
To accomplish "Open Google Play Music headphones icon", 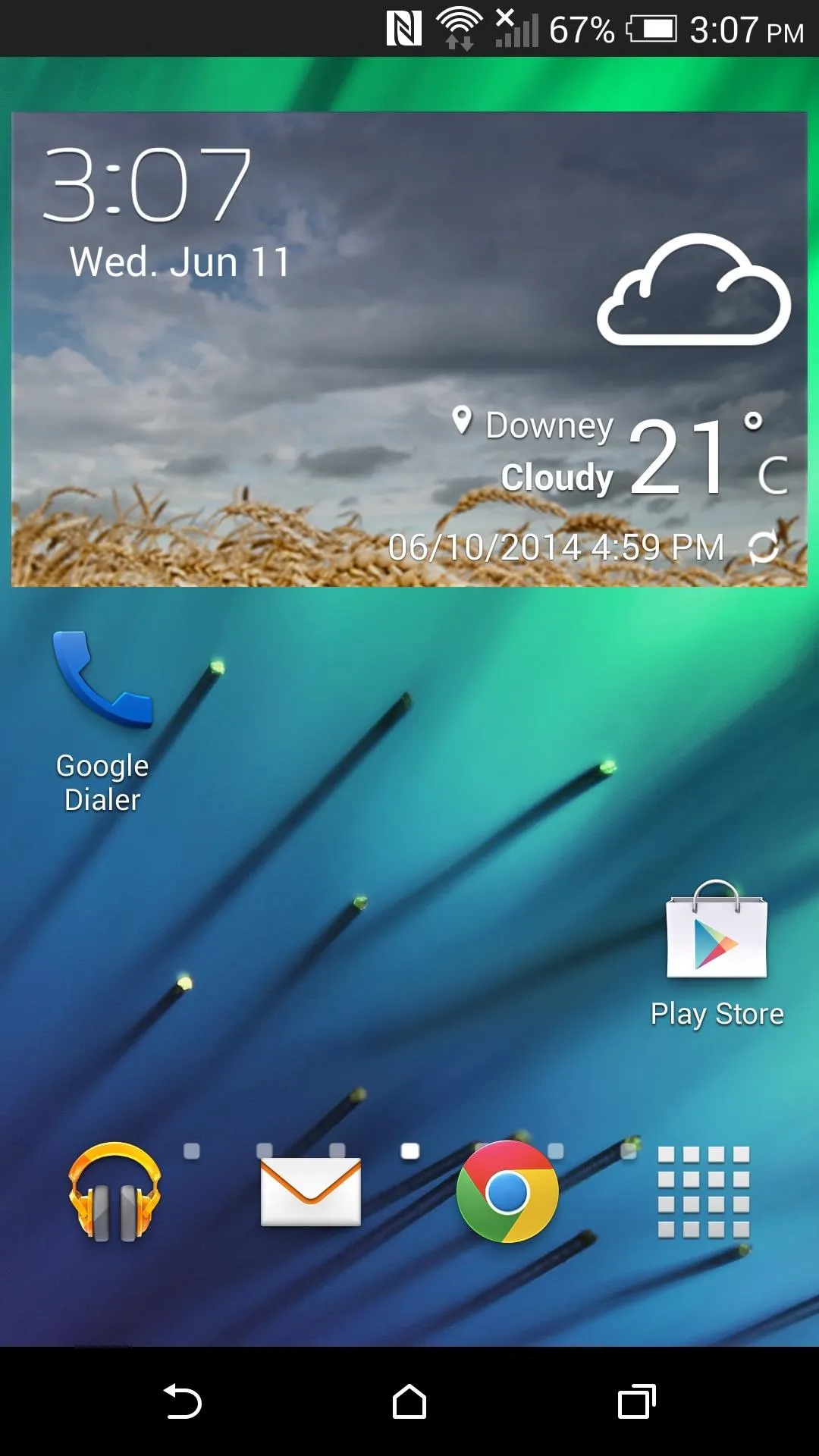I will click(x=115, y=1193).
